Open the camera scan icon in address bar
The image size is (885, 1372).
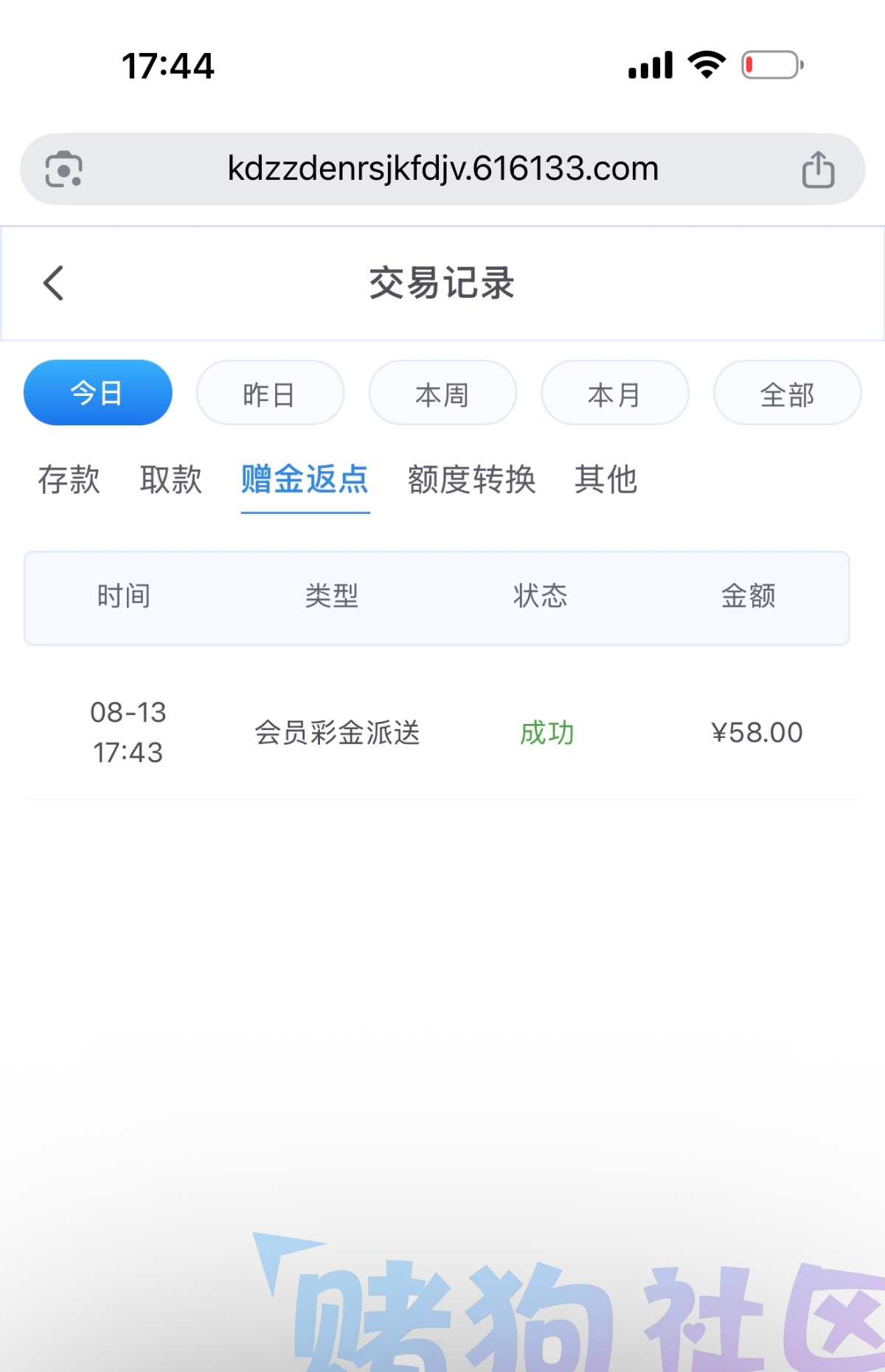[64, 169]
